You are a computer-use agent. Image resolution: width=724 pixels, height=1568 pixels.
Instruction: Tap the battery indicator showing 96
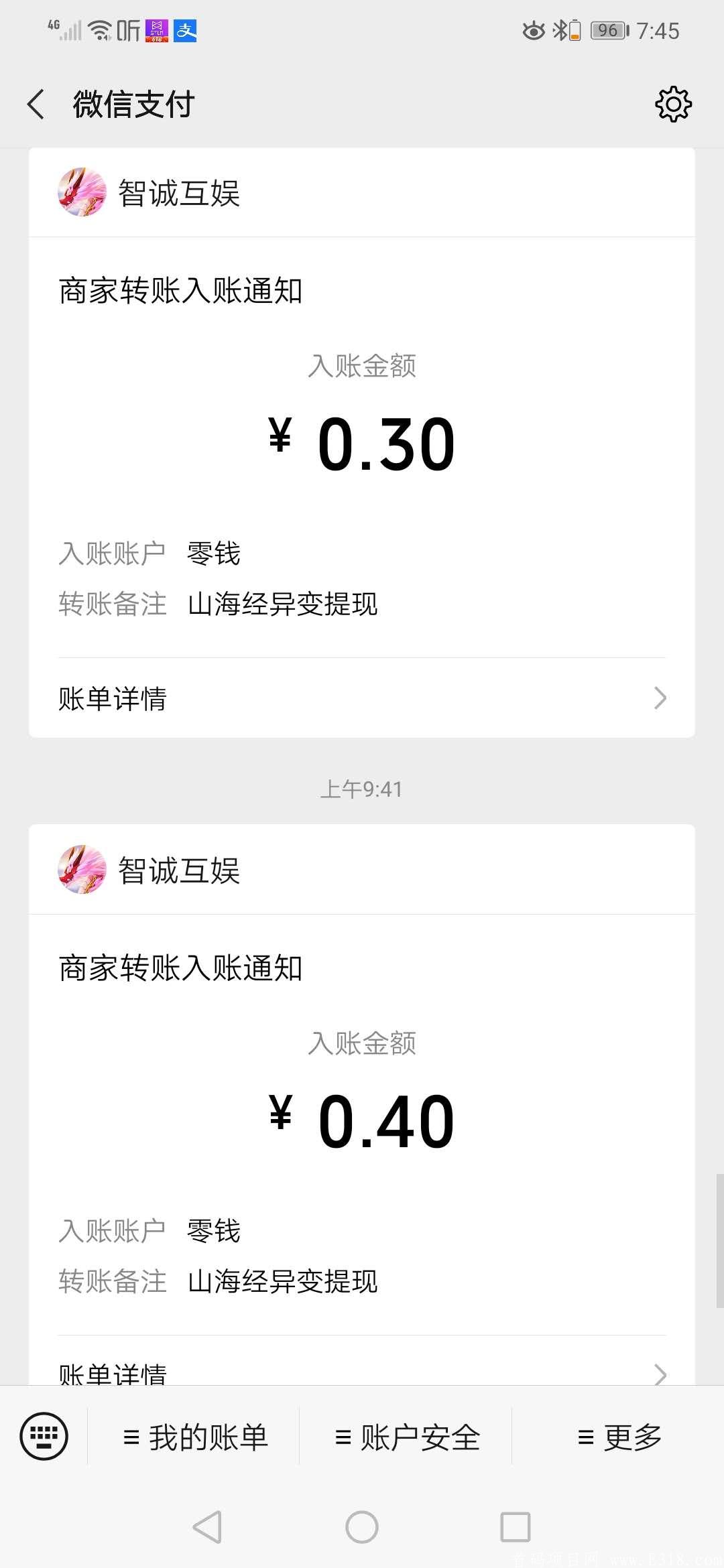(607, 30)
